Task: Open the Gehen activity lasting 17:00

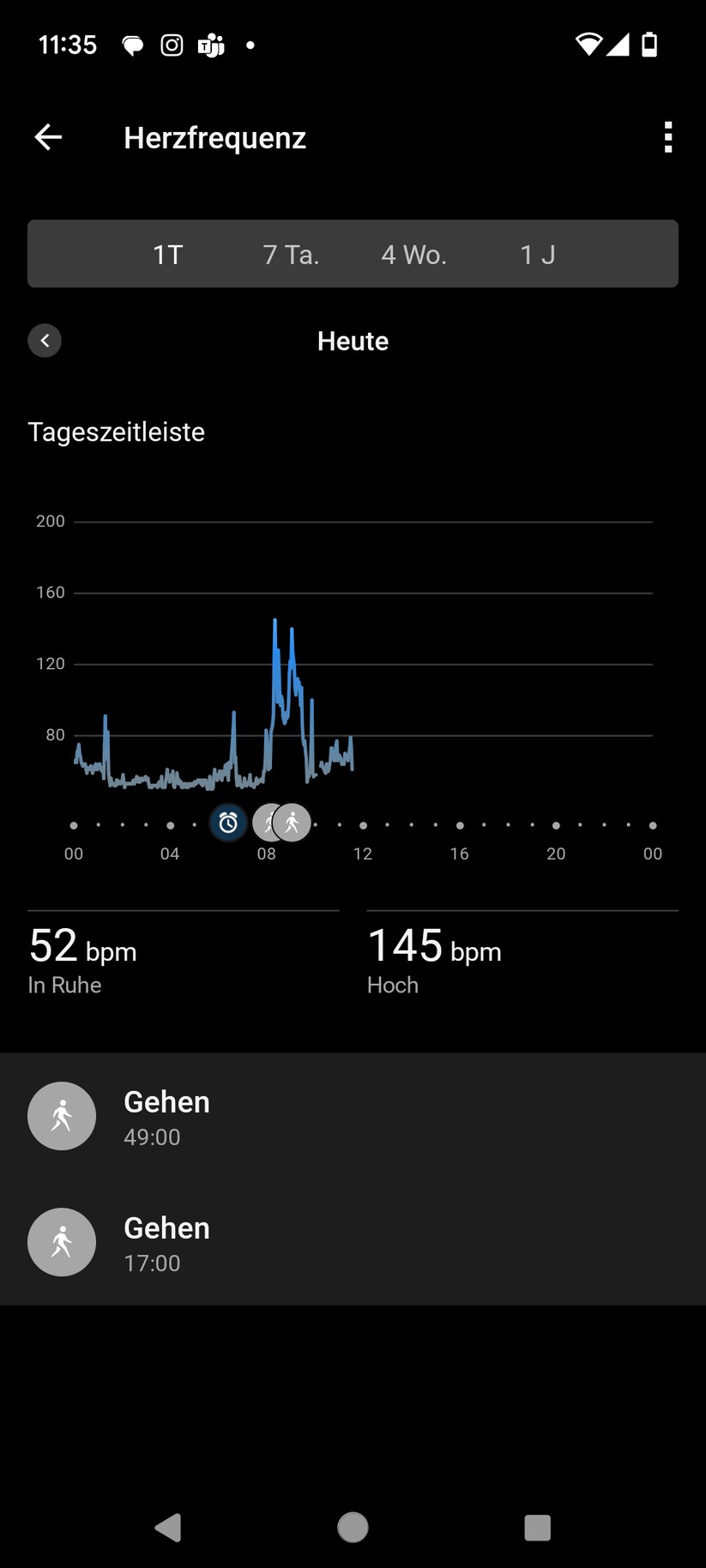Action: point(352,1242)
